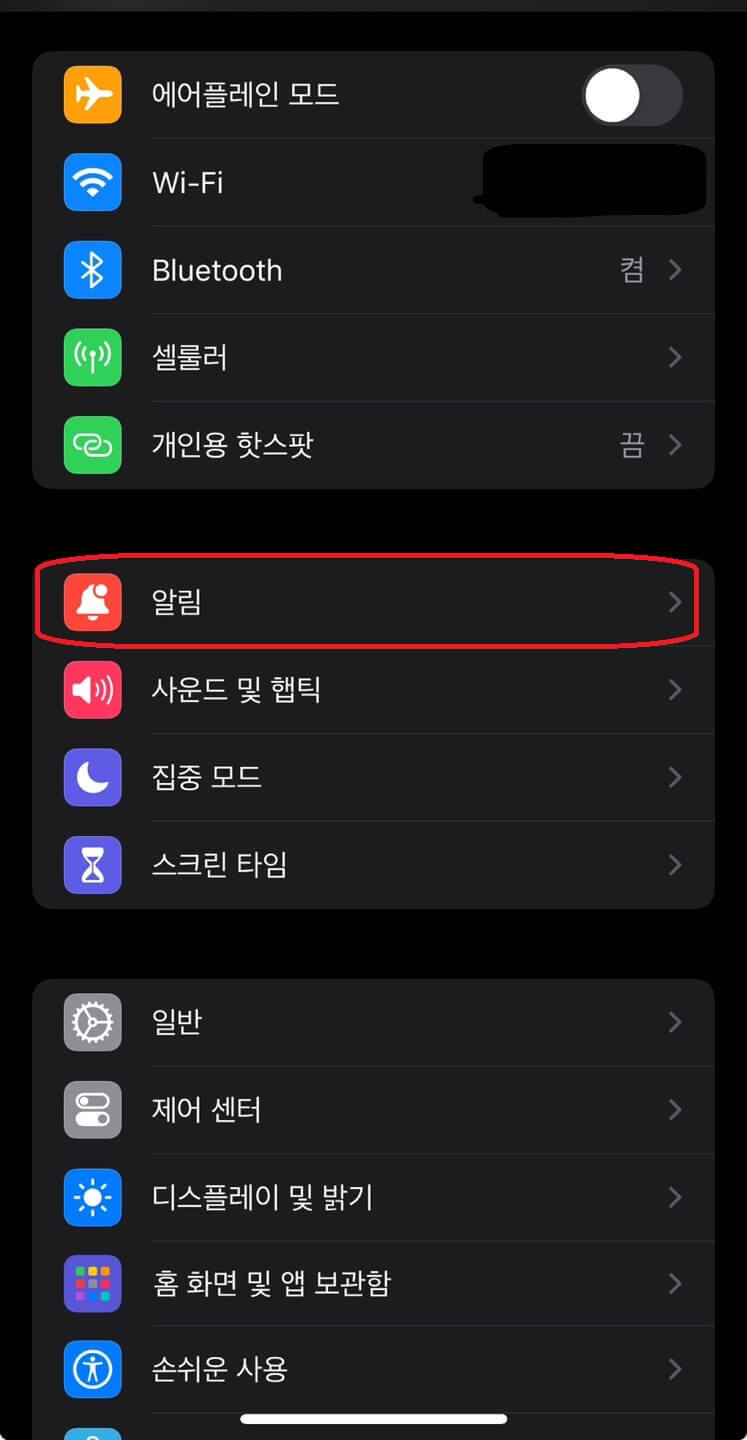Tap the purple crescent moon focus icon
The image size is (747, 1440).
click(x=92, y=777)
